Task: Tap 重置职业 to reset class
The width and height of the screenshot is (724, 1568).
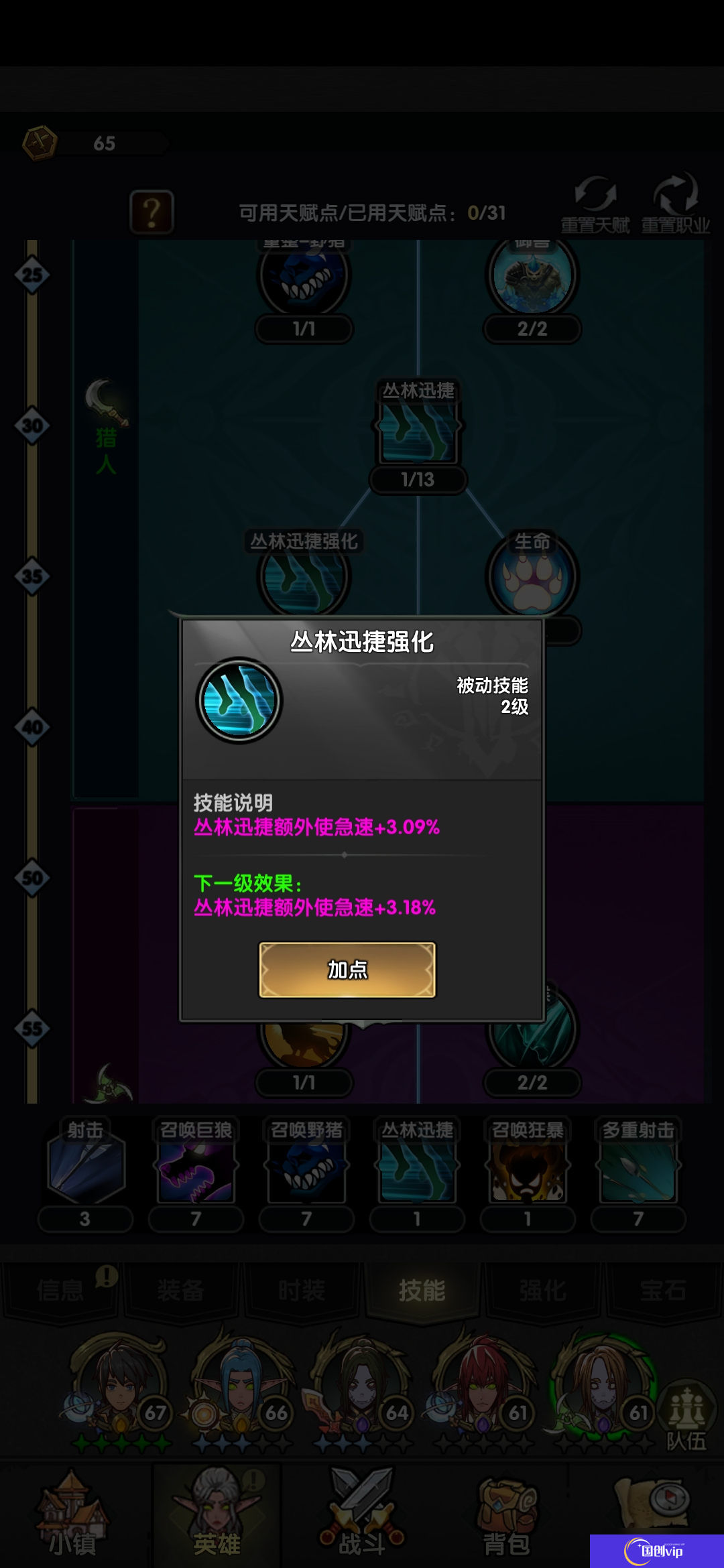Action: [676, 205]
